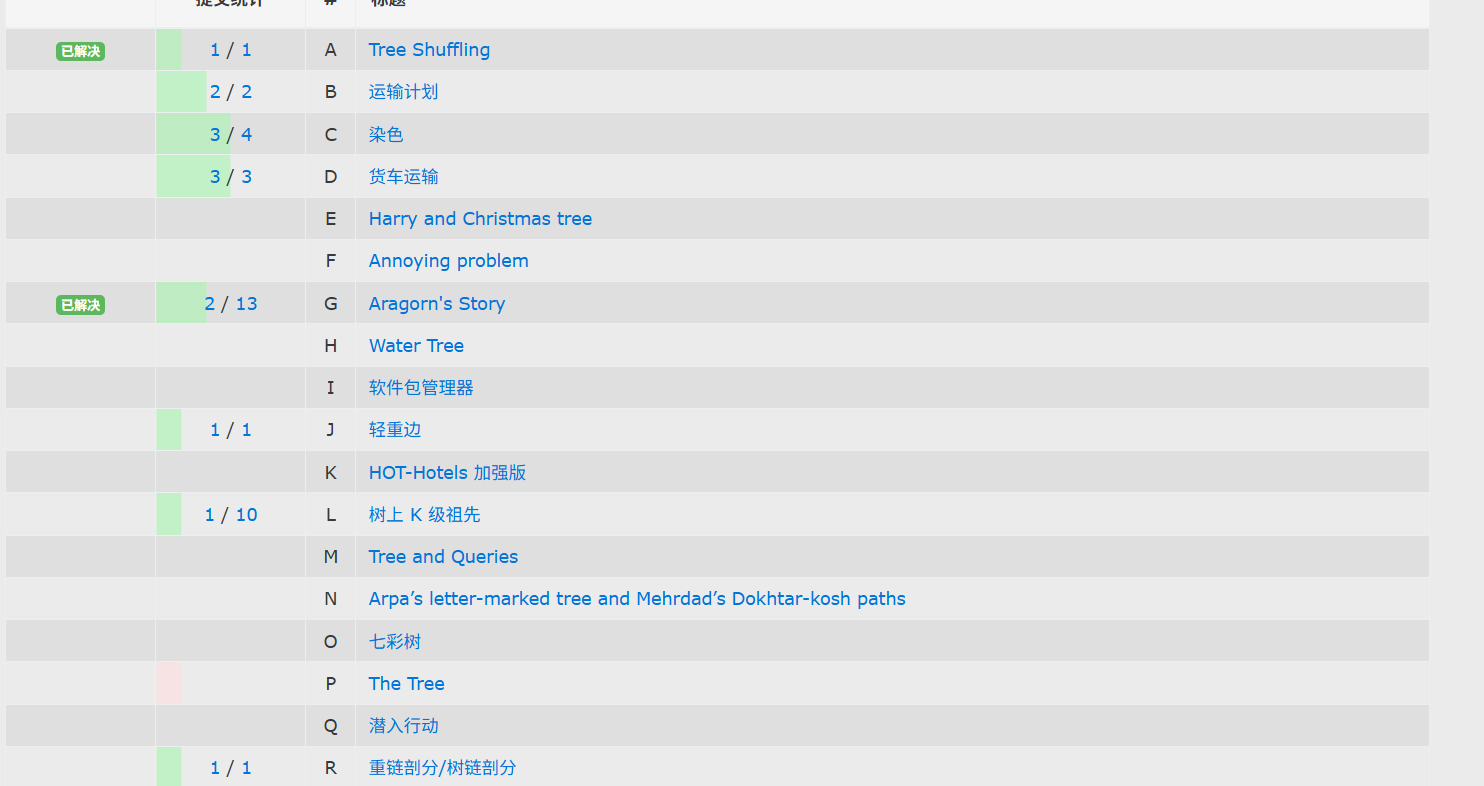Image resolution: width=1484 pixels, height=786 pixels.
Task: Open the Water Tree problem
Action: pos(416,346)
